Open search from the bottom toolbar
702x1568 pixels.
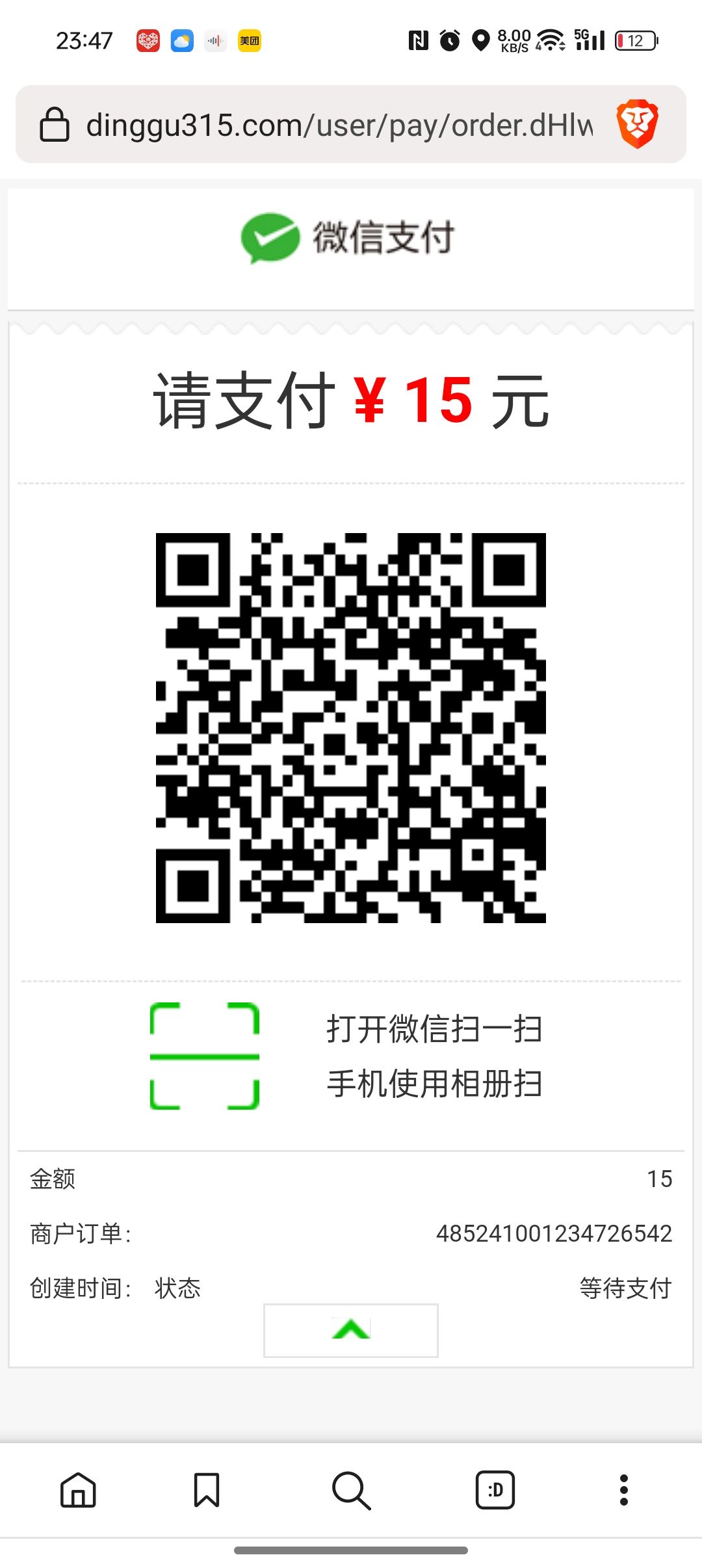click(x=351, y=1489)
